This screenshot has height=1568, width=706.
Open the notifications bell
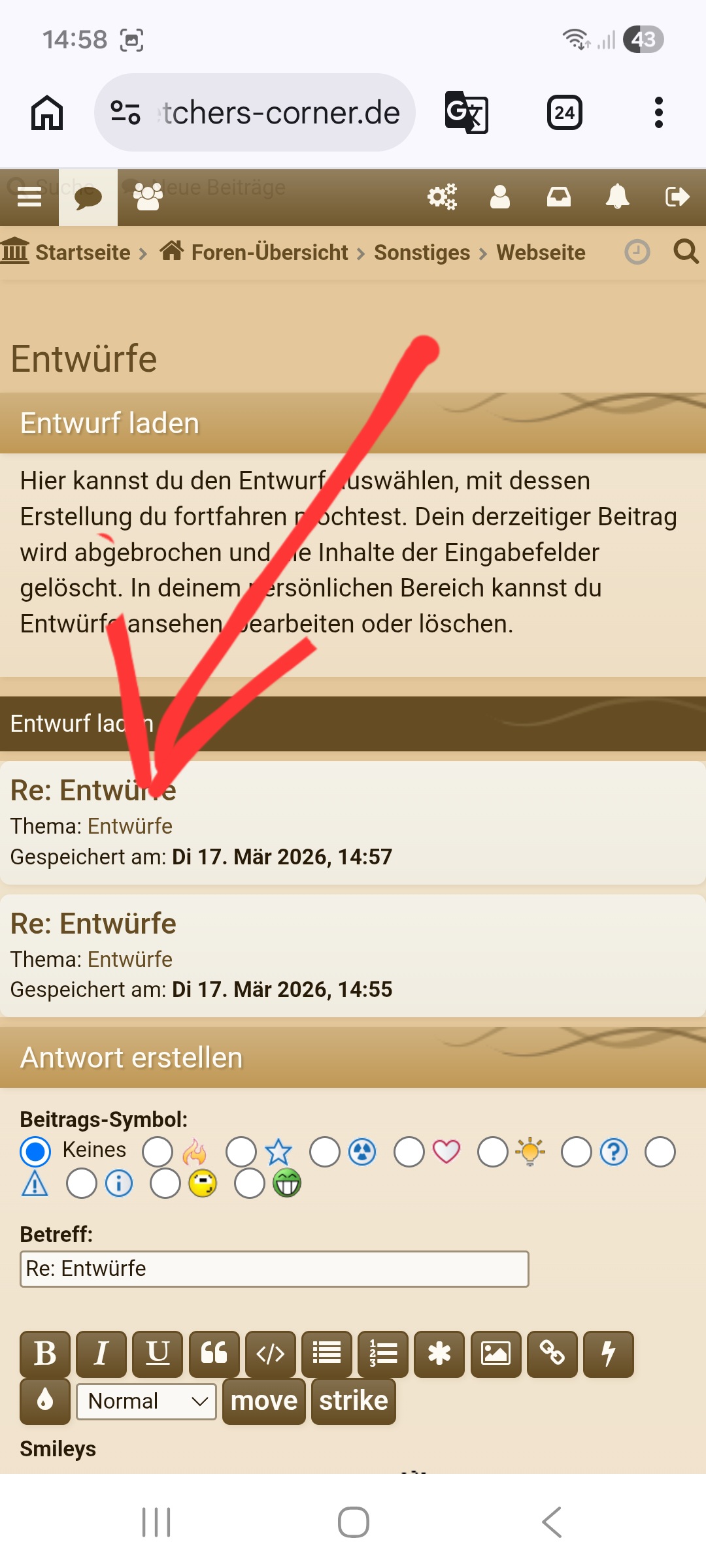[617, 197]
